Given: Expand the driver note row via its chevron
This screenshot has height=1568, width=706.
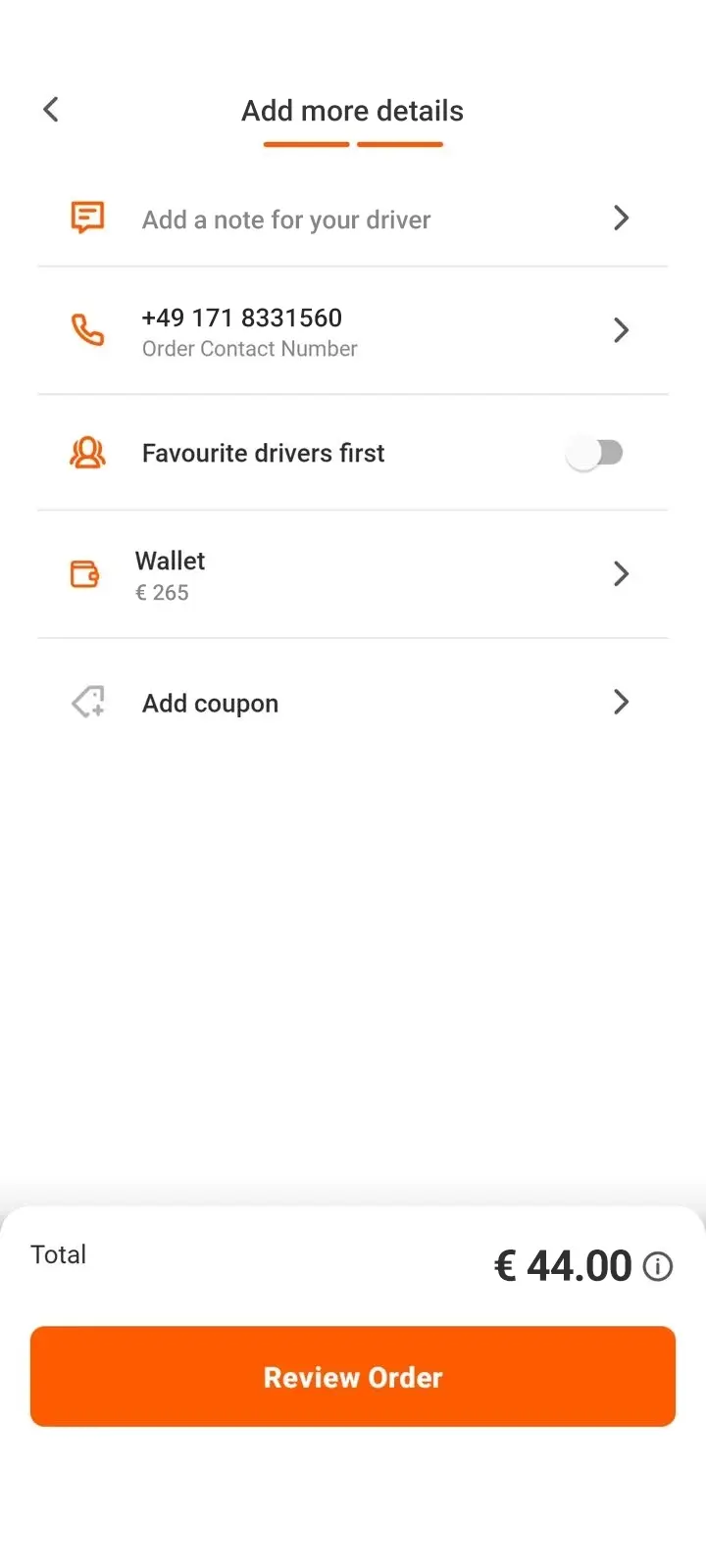Looking at the screenshot, I should pyautogui.click(x=621, y=219).
